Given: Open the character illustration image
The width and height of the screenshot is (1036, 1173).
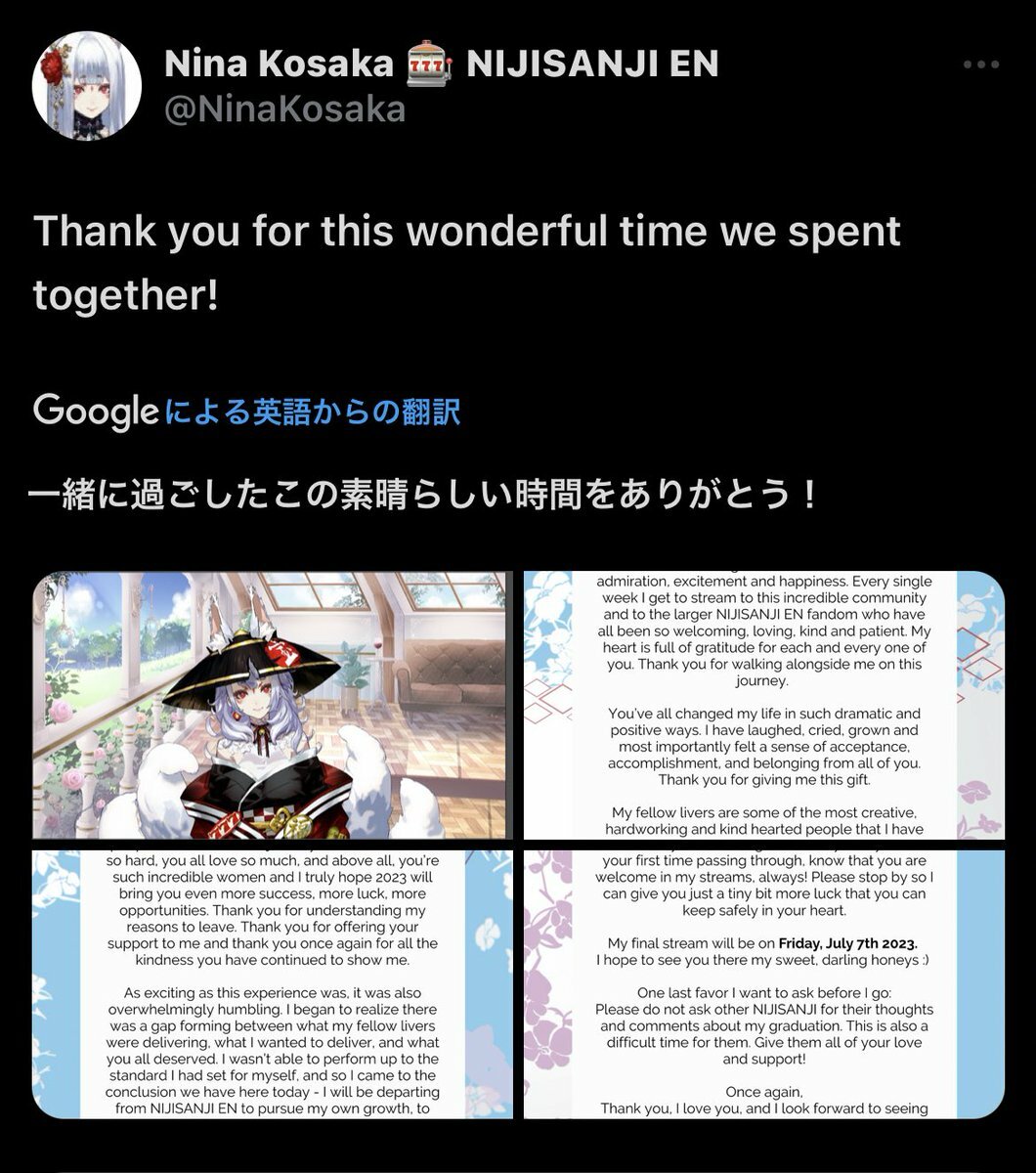Looking at the screenshot, I should (x=272, y=705).
